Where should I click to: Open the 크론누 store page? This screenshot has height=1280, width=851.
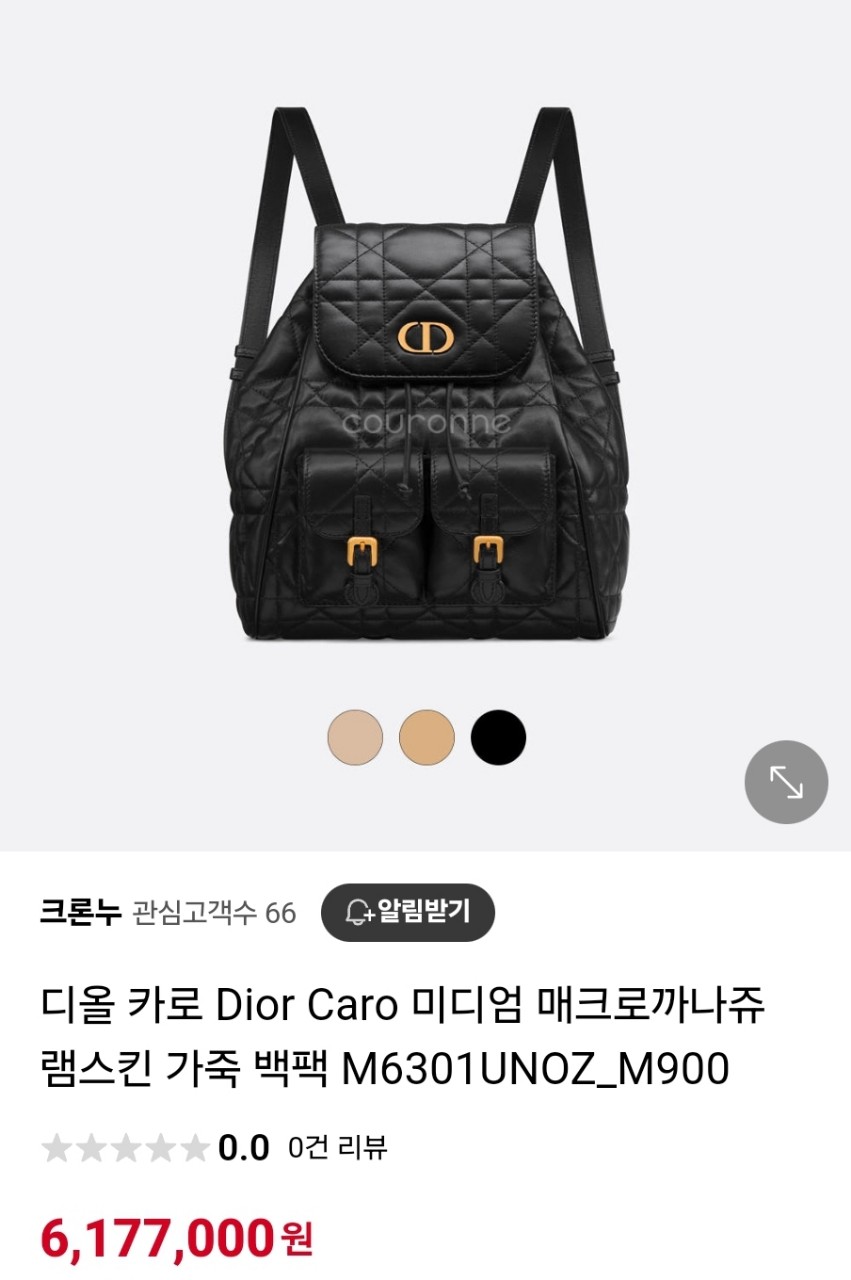[x=80, y=913]
